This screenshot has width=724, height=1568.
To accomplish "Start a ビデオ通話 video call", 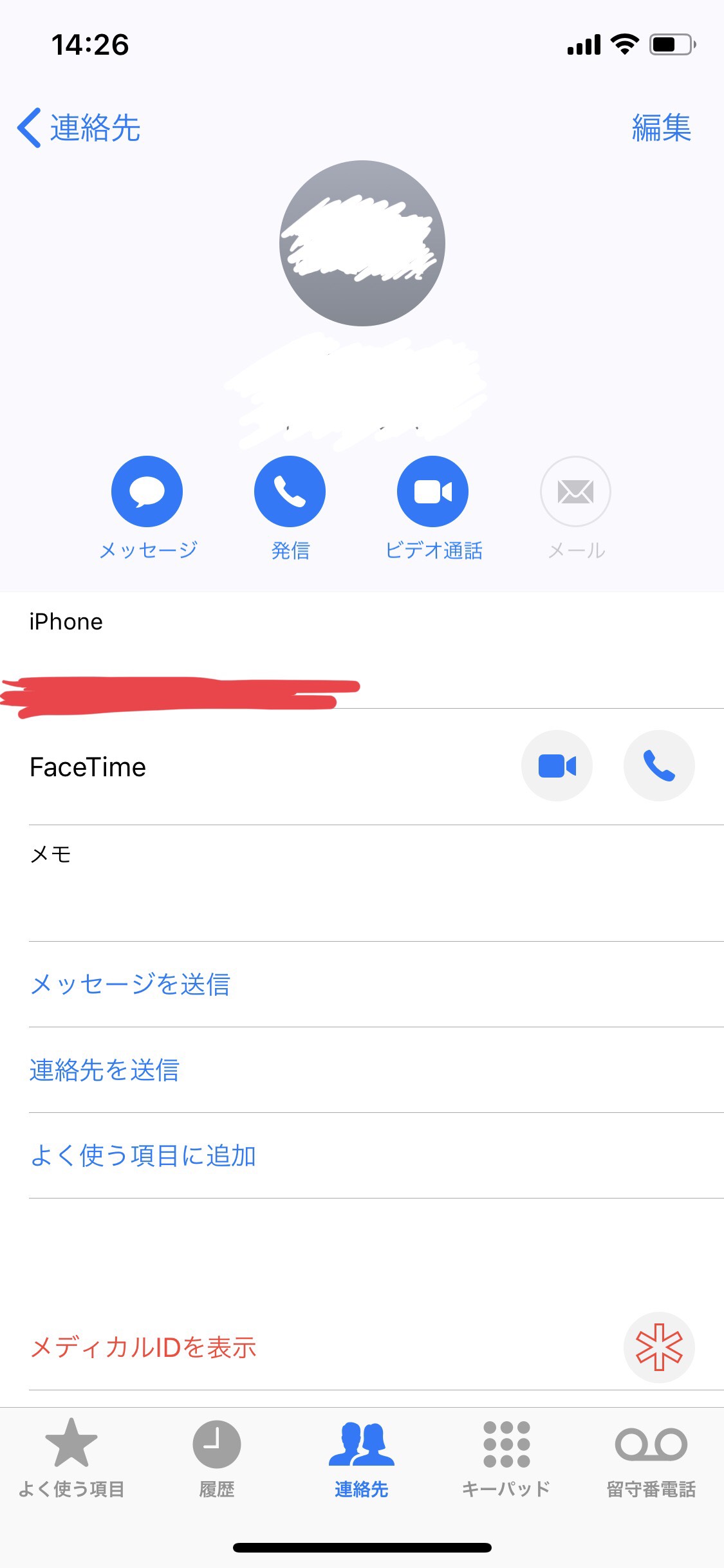I will point(432,491).
